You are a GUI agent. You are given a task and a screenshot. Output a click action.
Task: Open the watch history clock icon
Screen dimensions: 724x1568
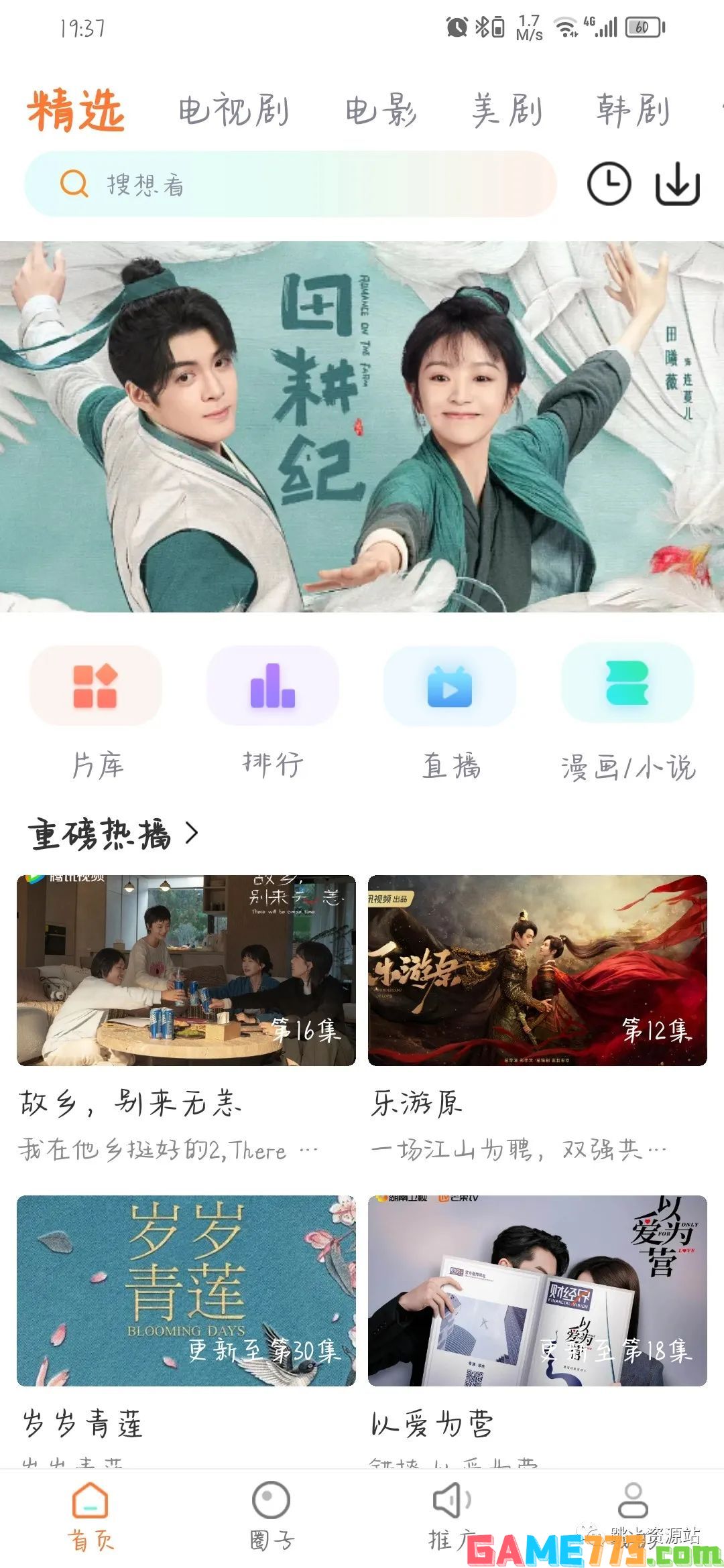pos(609,184)
